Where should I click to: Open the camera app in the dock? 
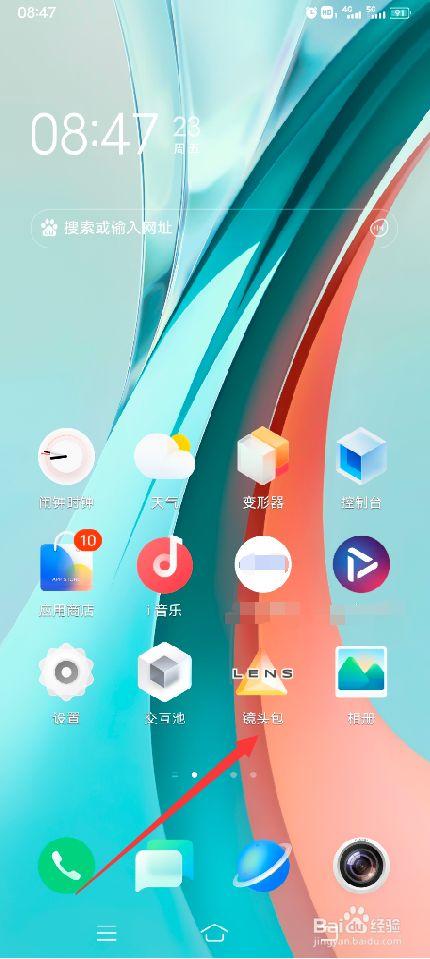click(x=361, y=865)
